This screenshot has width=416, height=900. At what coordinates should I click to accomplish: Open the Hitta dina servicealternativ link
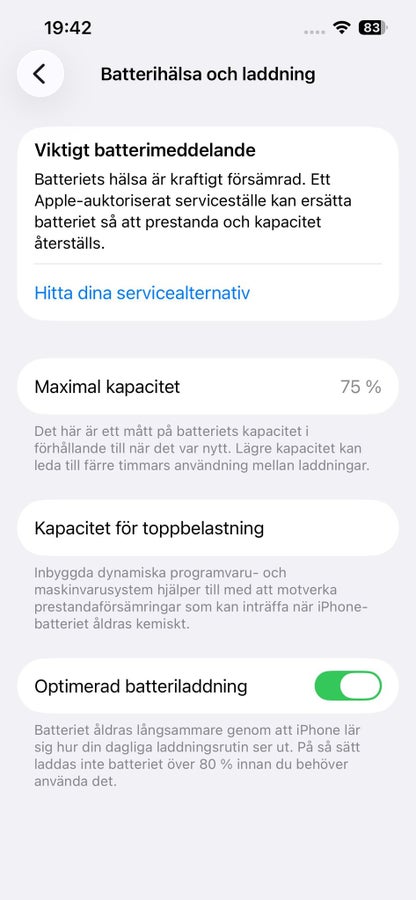tap(142, 293)
